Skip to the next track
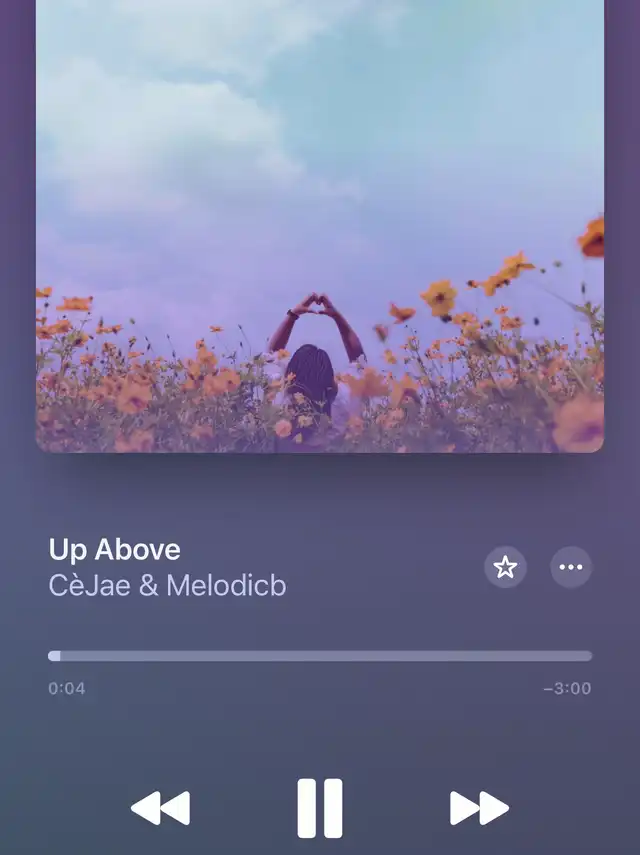 [479, 808]
